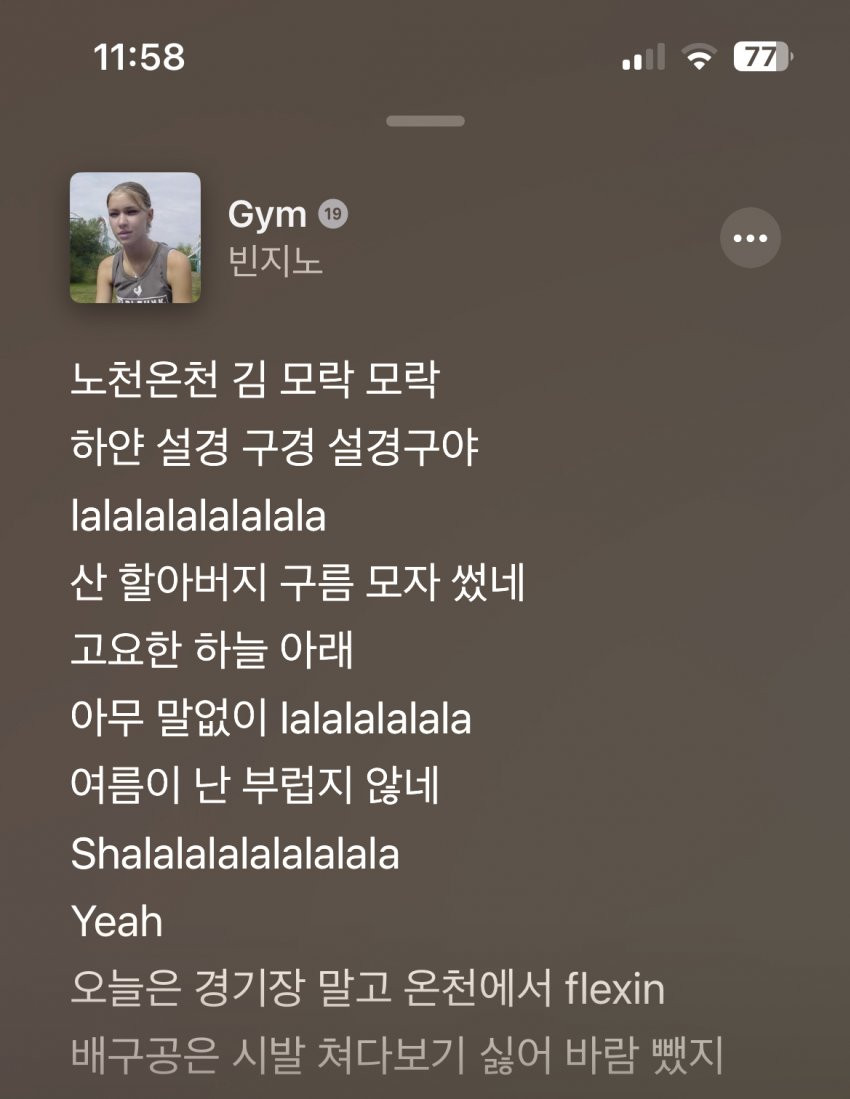Viewport: 850px width, 1099px height.
Task: Tap the sheet grabber handle at top
Action: tap(425, 121)
